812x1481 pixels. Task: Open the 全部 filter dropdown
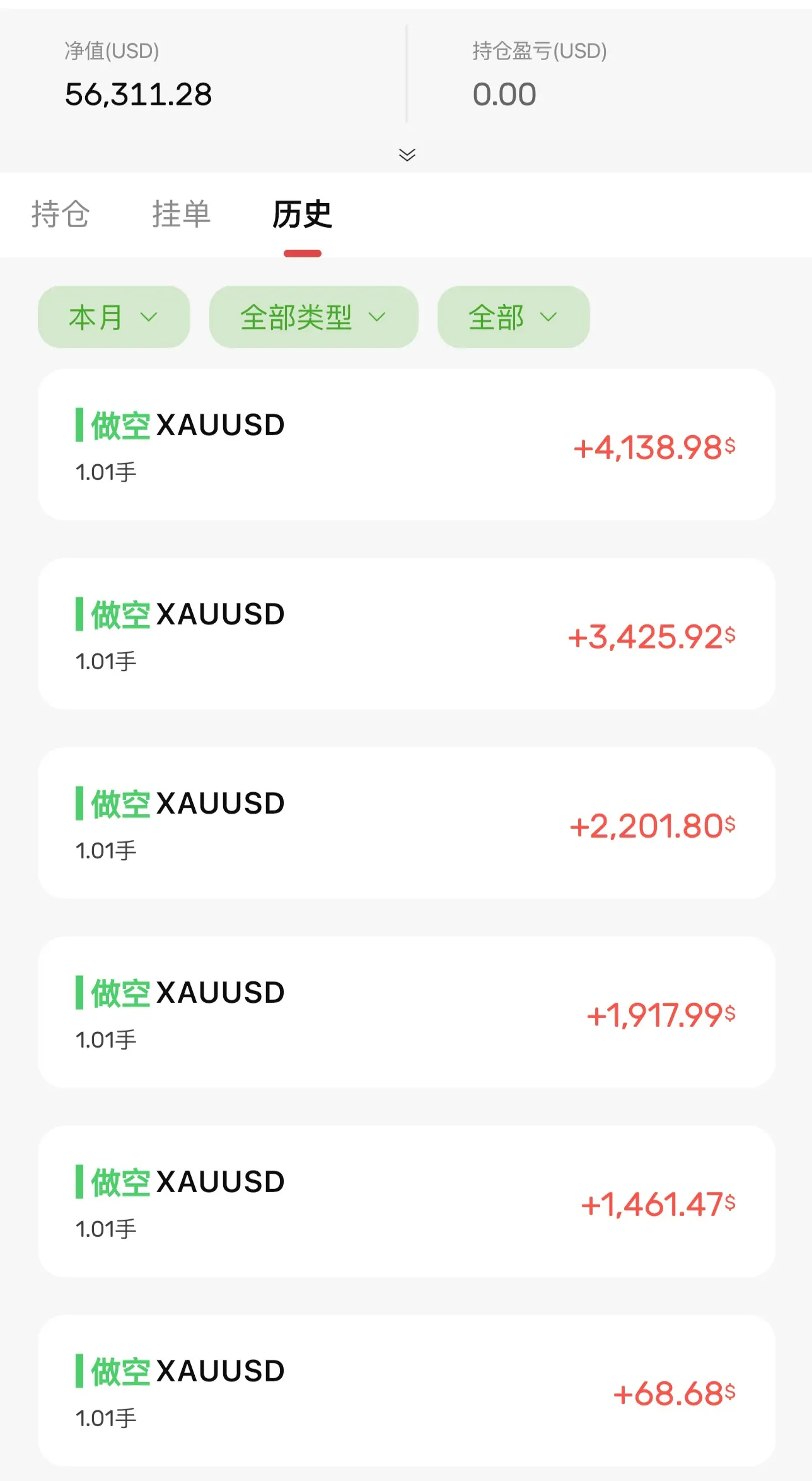coord(513,317)
